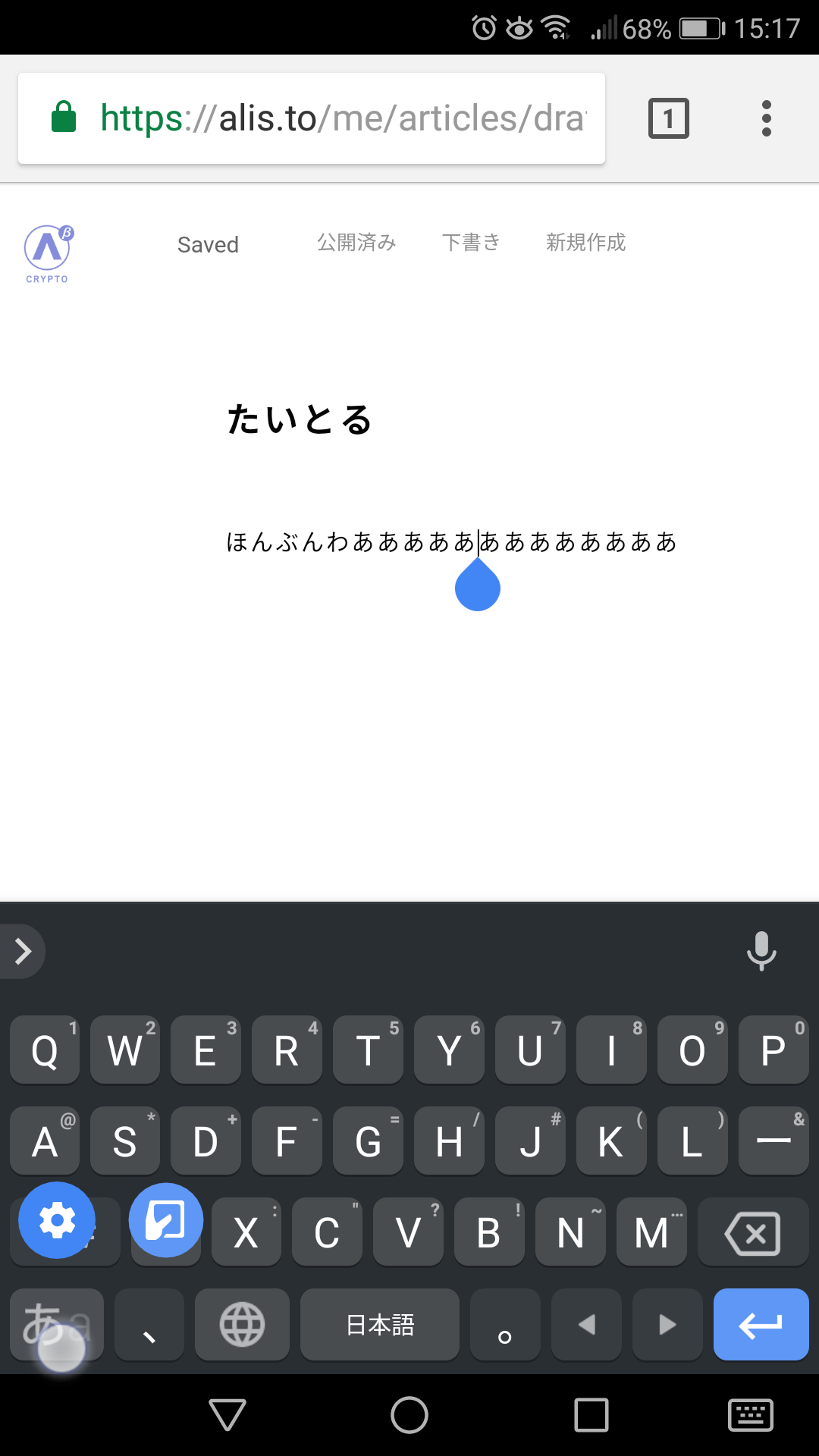Tap the 日本語 space key

380,1325
